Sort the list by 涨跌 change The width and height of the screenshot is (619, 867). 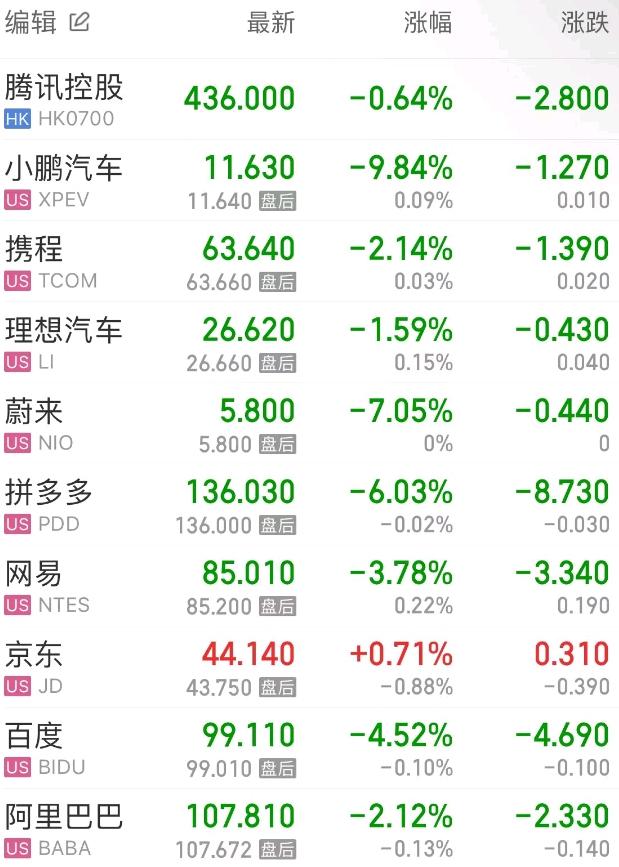click(584, 23)
